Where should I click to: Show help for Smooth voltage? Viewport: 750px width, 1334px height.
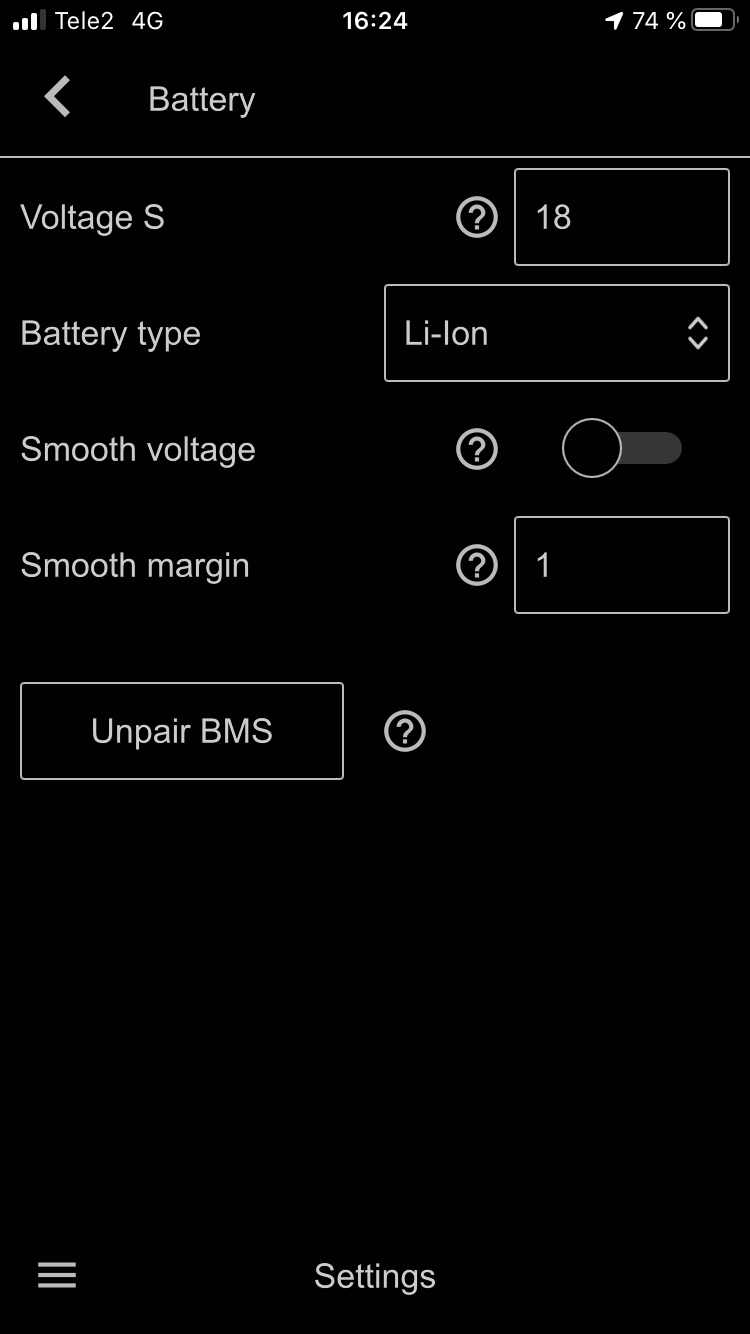477,449
